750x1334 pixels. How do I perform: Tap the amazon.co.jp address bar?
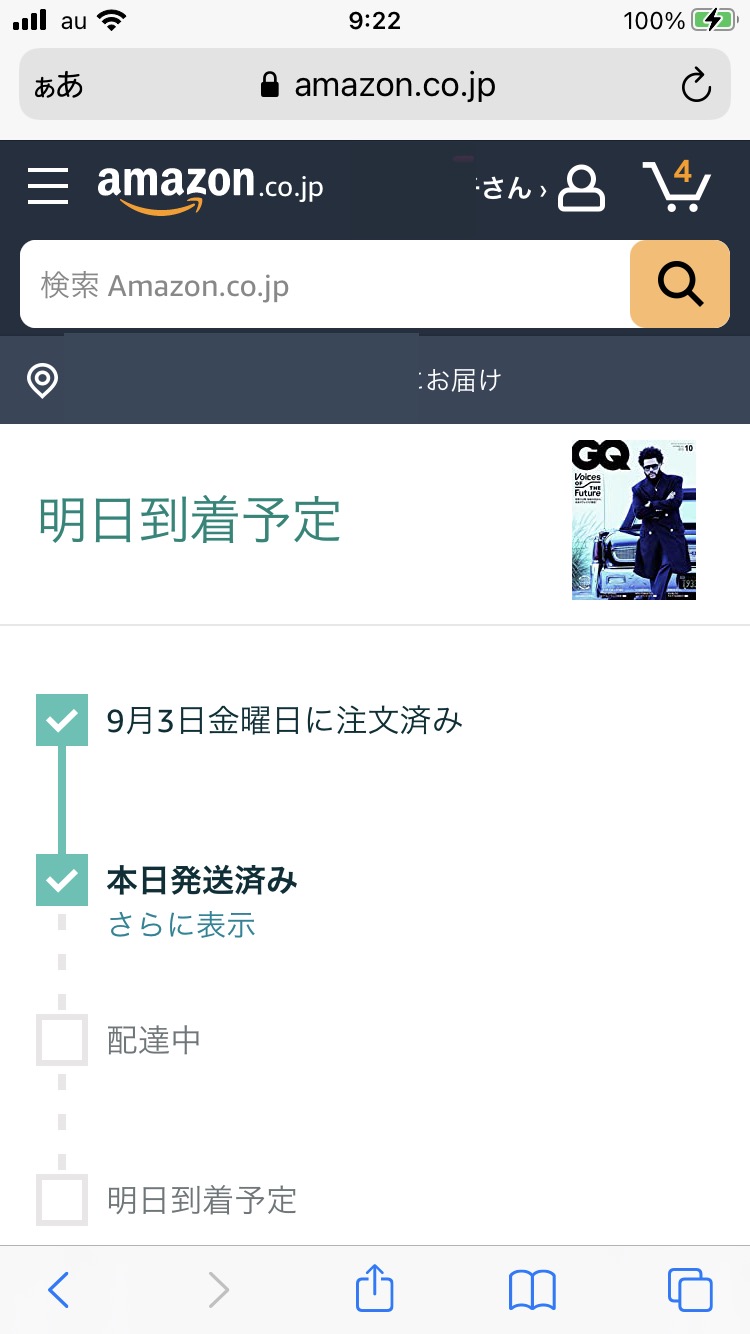(377, 85)
